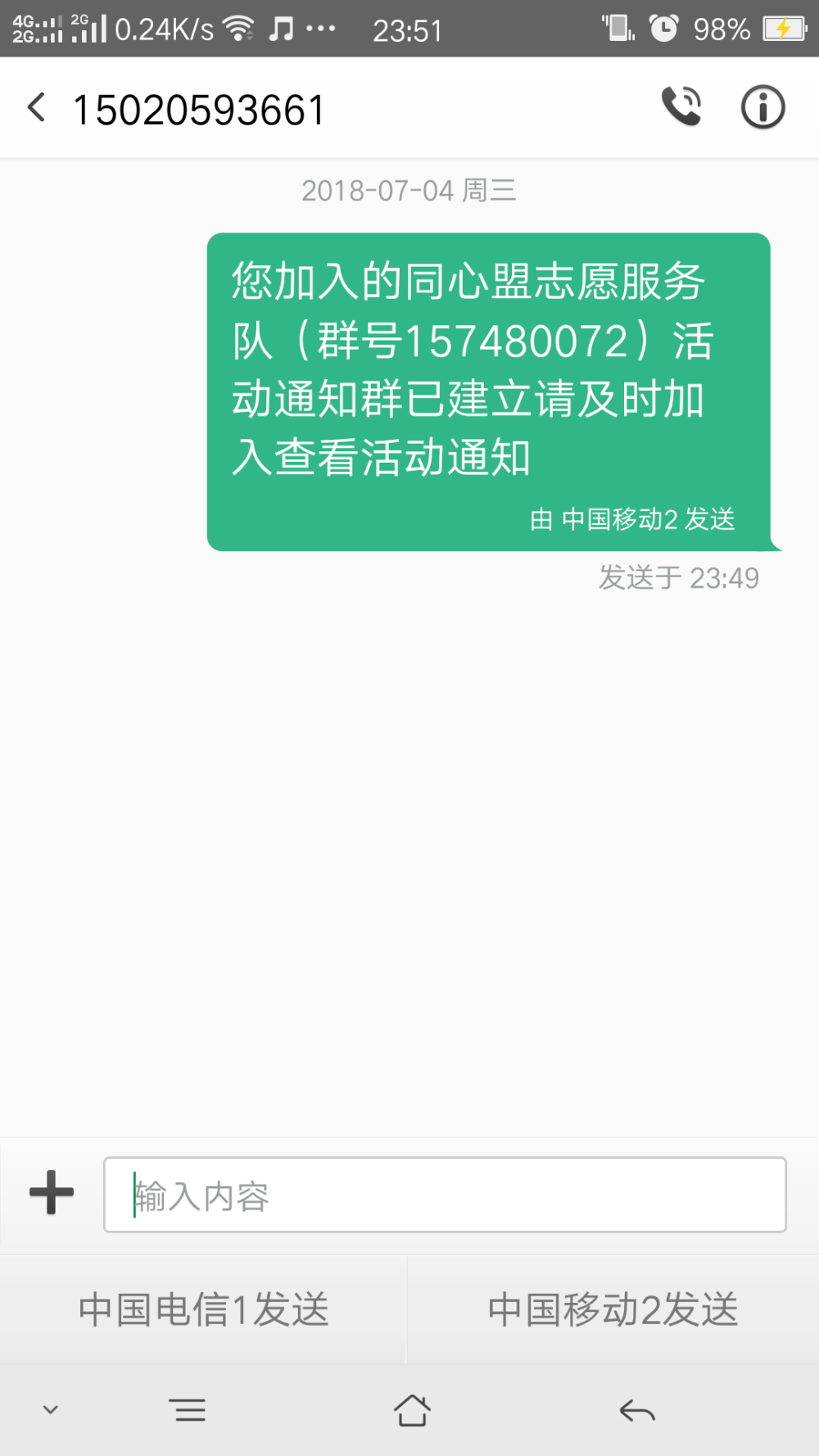Send using 中国移动2发送
This screenshot has height=1456, width=819.
[x=613, y=1309]
